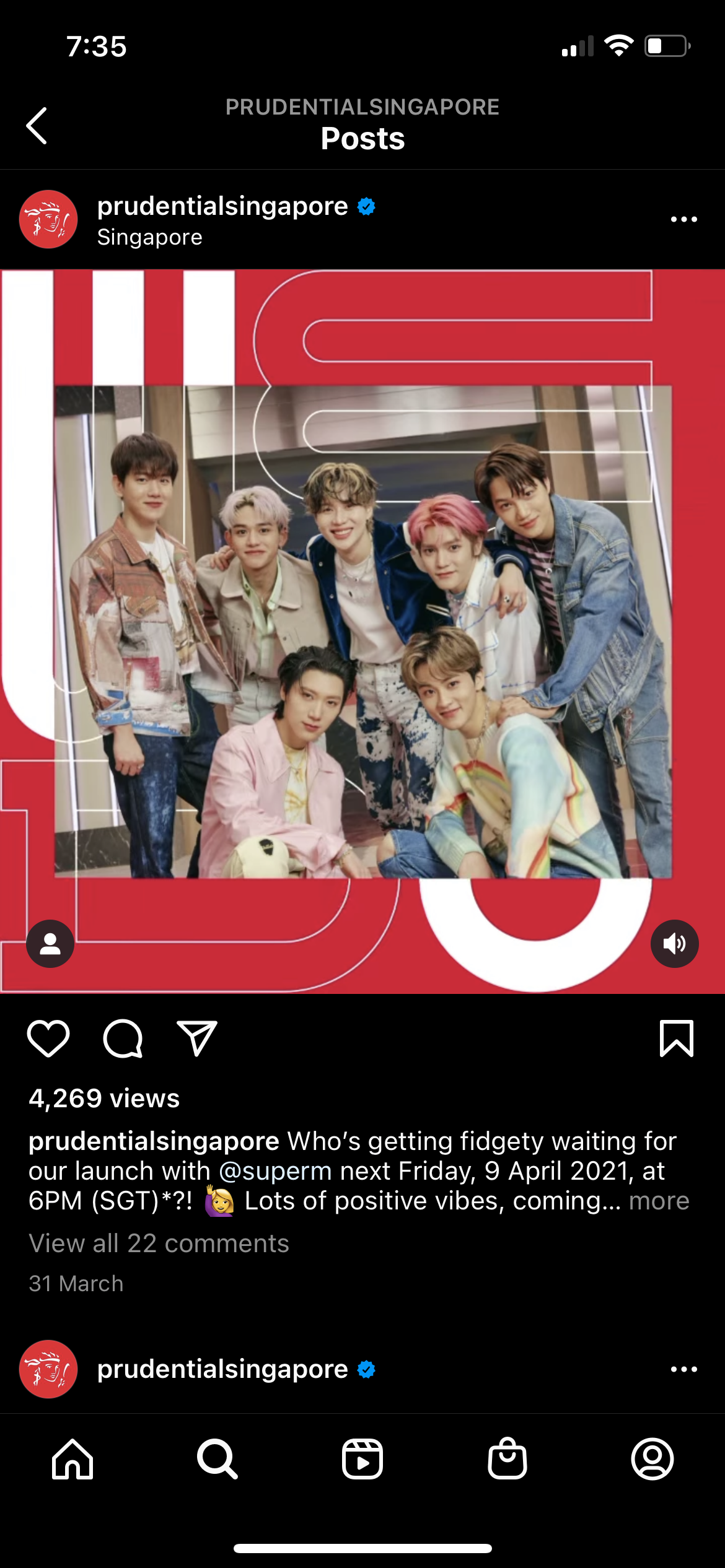725x1568 pixels.
Task: Open the Singapore location tag
Action: coord(149,237)
